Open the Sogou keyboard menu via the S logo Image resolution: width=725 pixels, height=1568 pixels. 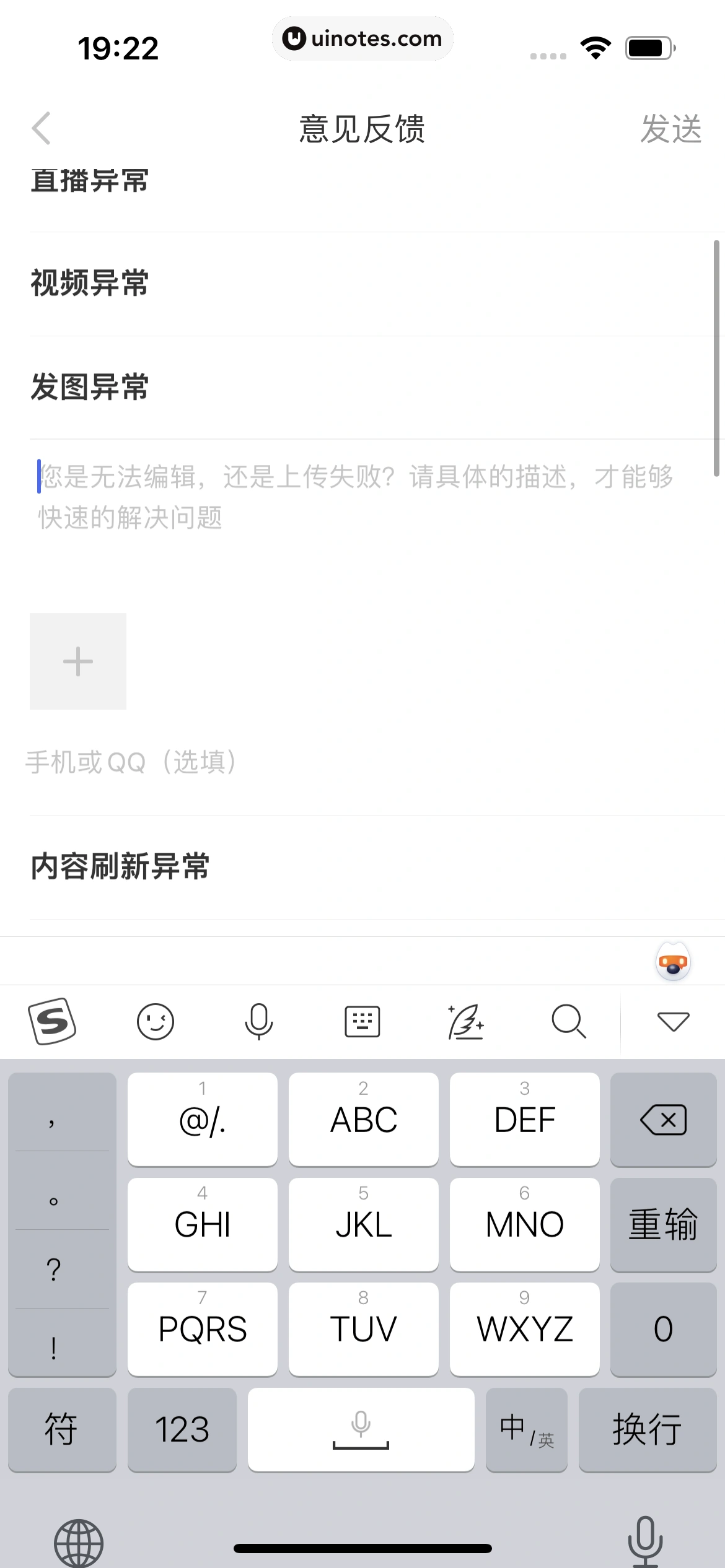tap(53, 1022)
